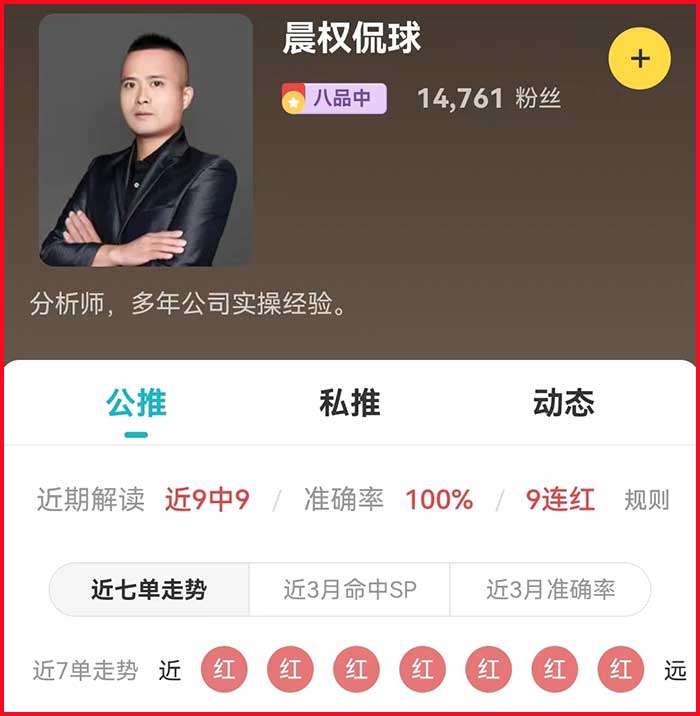Show 近3月准确率 stats
The image size is (700, 716).
[550, 590]
